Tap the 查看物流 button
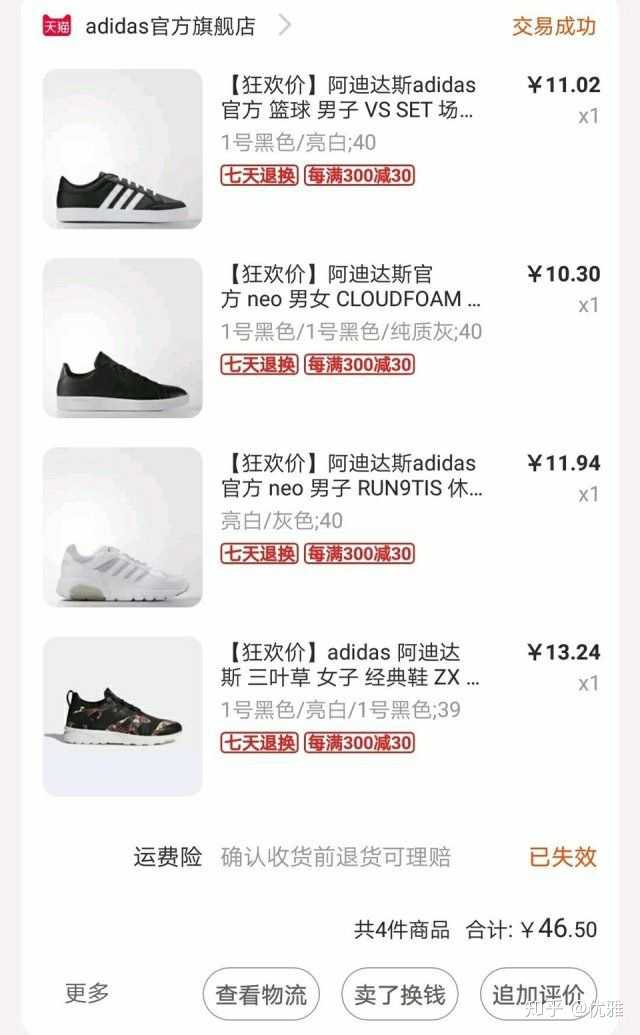This screenshot has width=640, height=1035. (x=261, y=995)
